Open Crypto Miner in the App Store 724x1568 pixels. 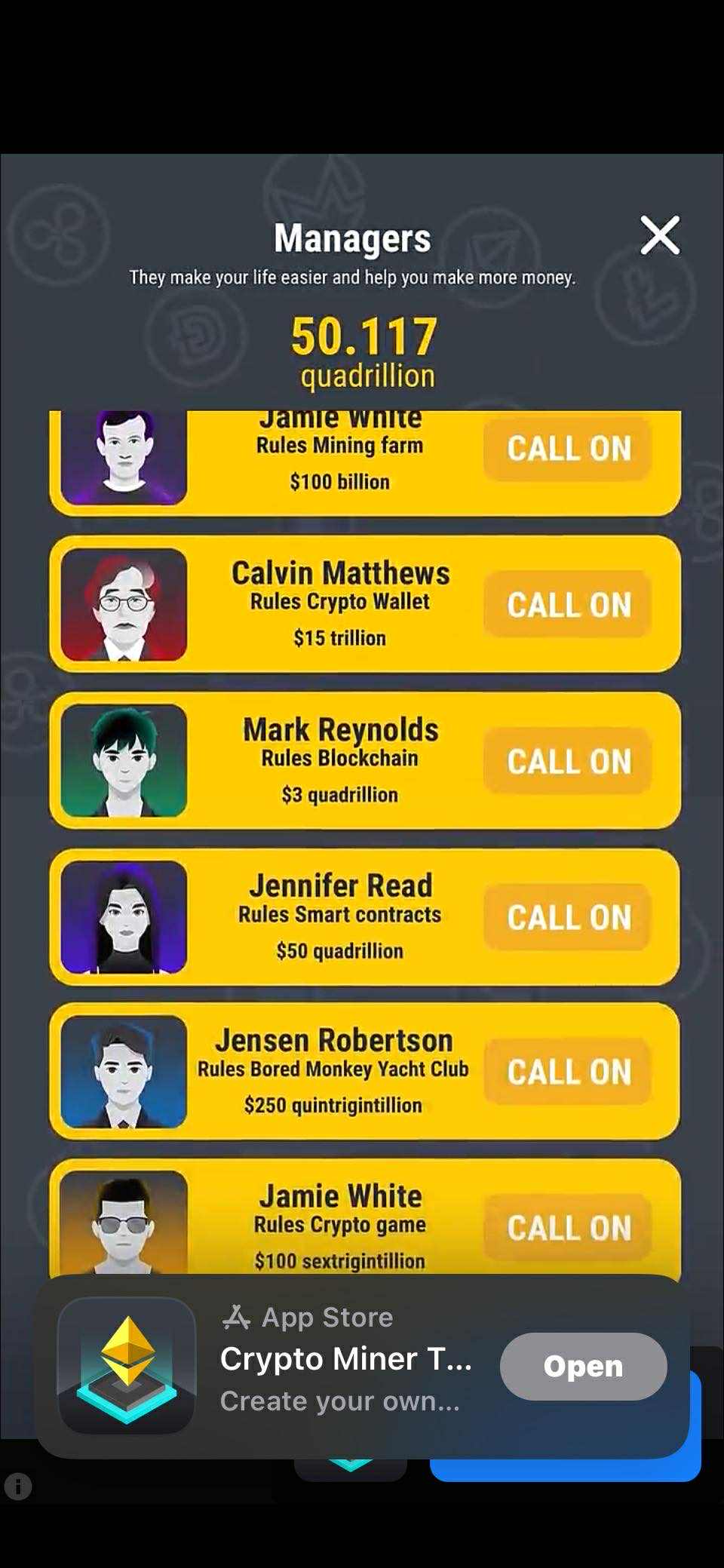point(583,1366)
